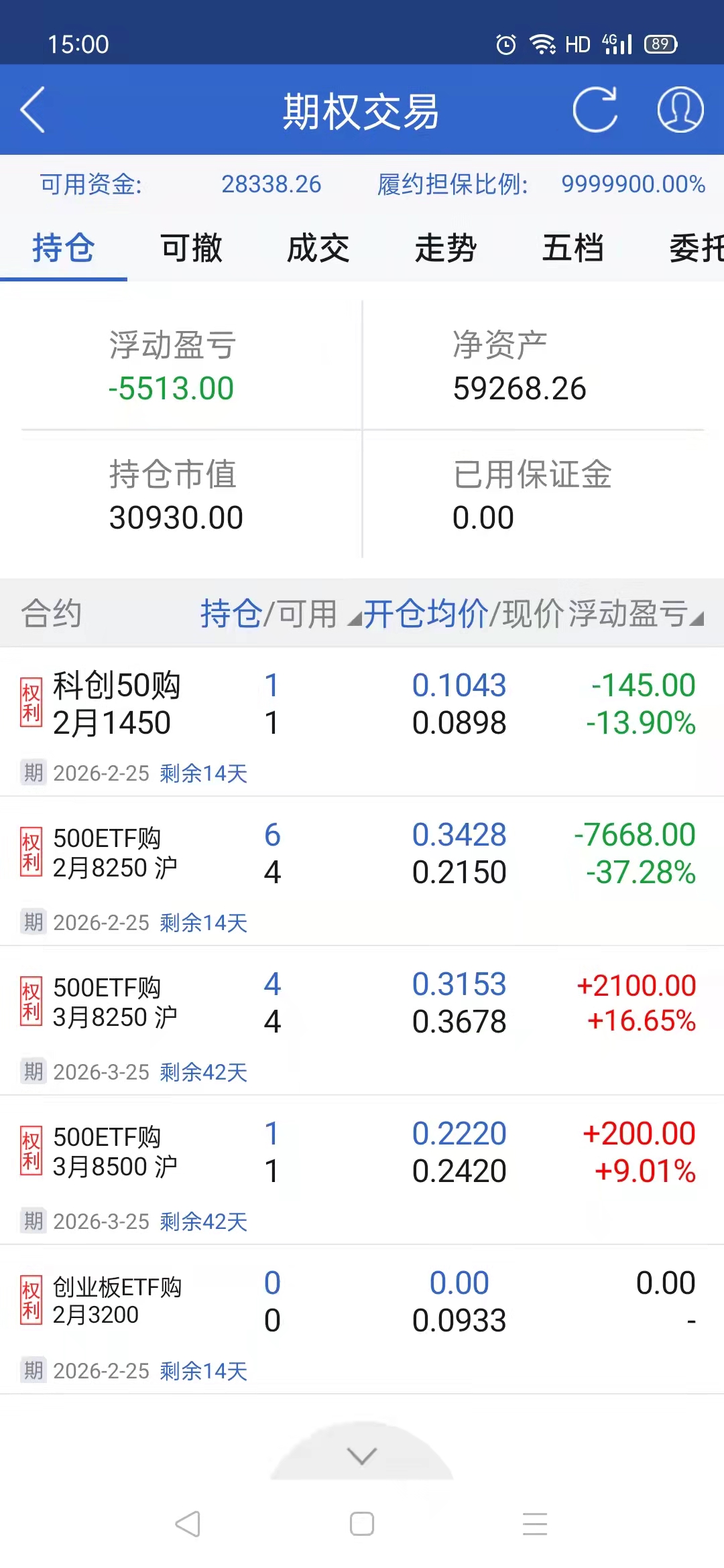This screenshot has height=1568, width=724.
Task: Refresh the options trading data
Action: 595,110
